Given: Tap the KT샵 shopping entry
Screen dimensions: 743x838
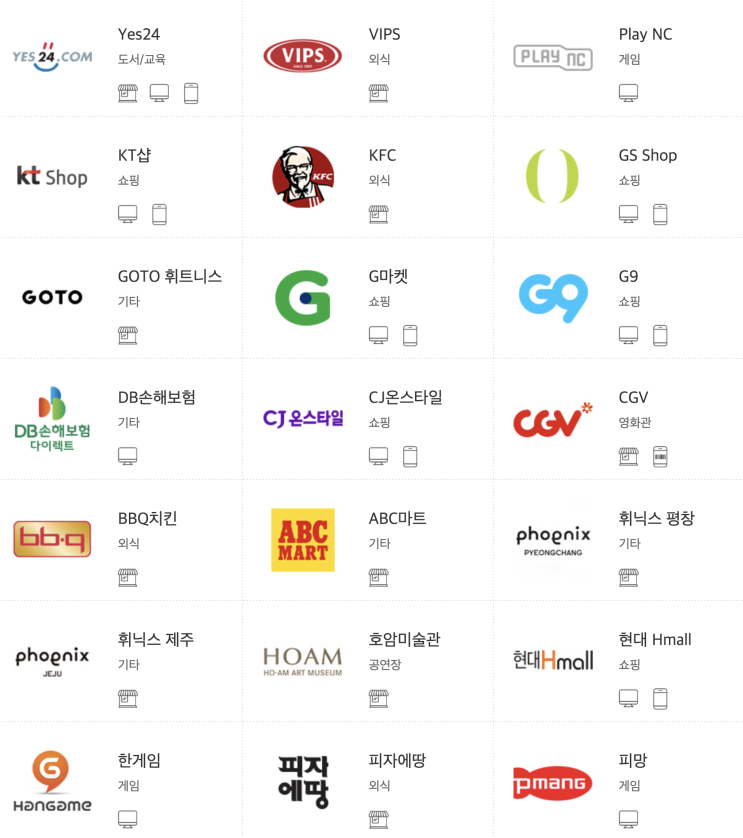Looking at the screenshot, I should pyautogui.click(x=121, y=177).
